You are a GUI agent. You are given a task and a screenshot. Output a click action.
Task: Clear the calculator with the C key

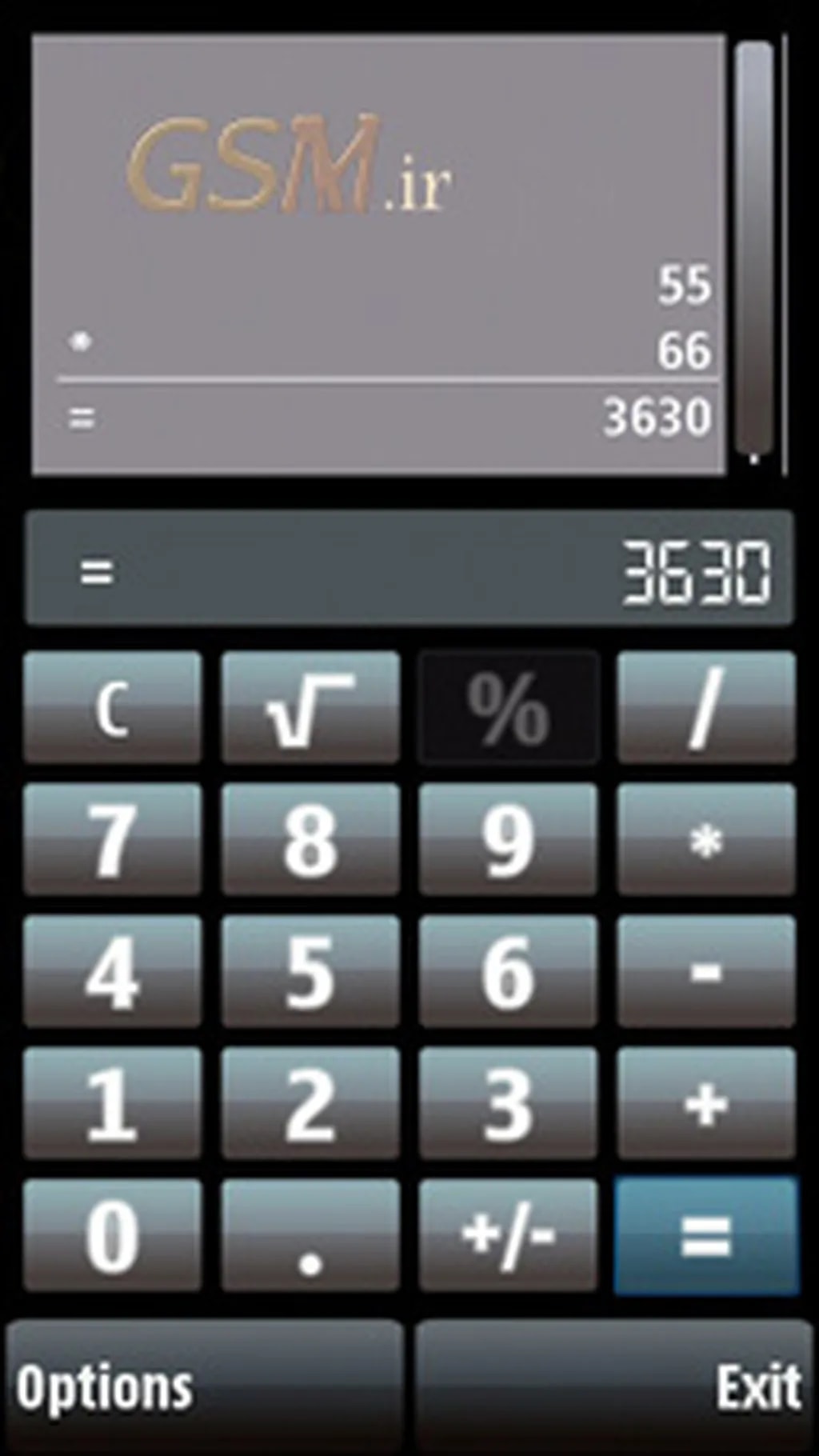click(112, 708)
